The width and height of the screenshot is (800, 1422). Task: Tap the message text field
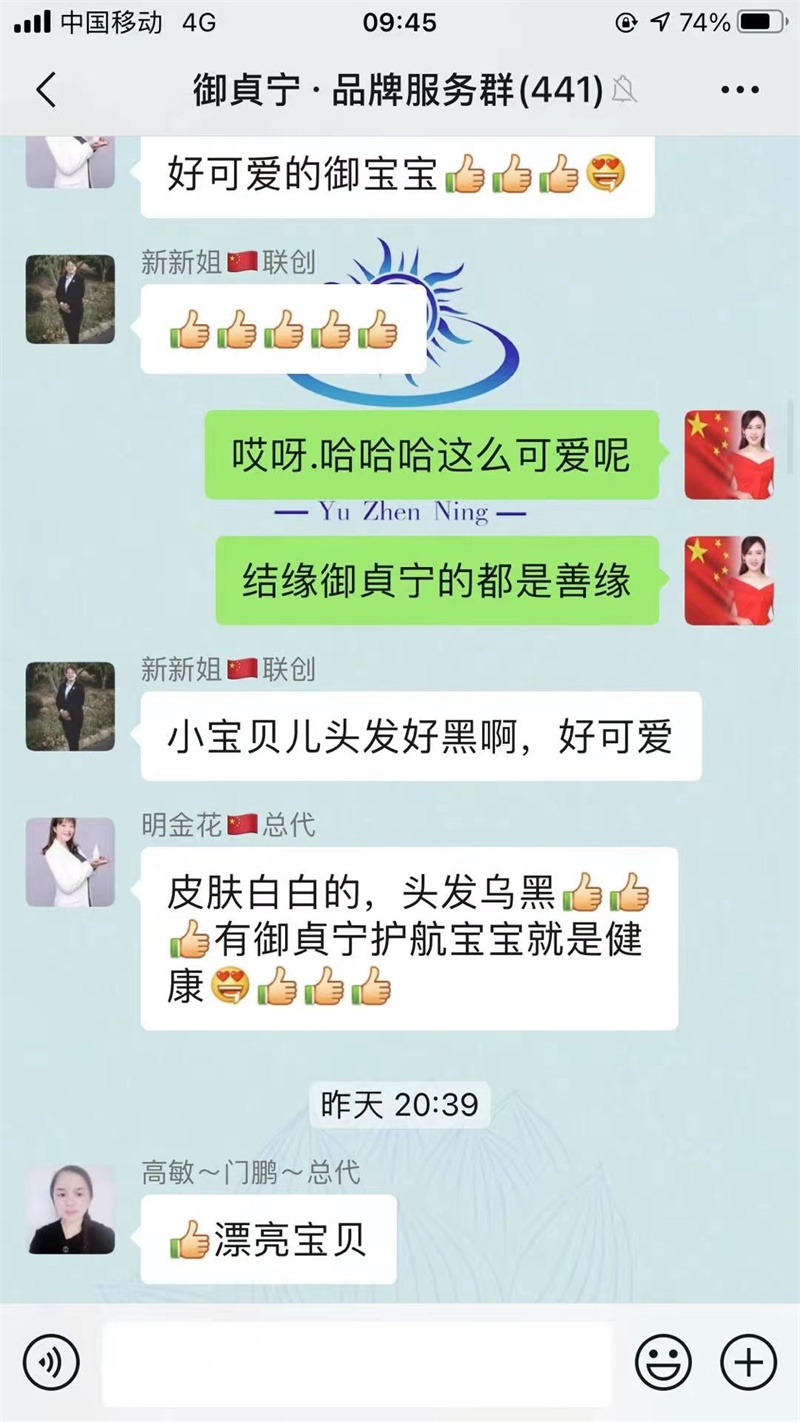(x=356, y=1362)
